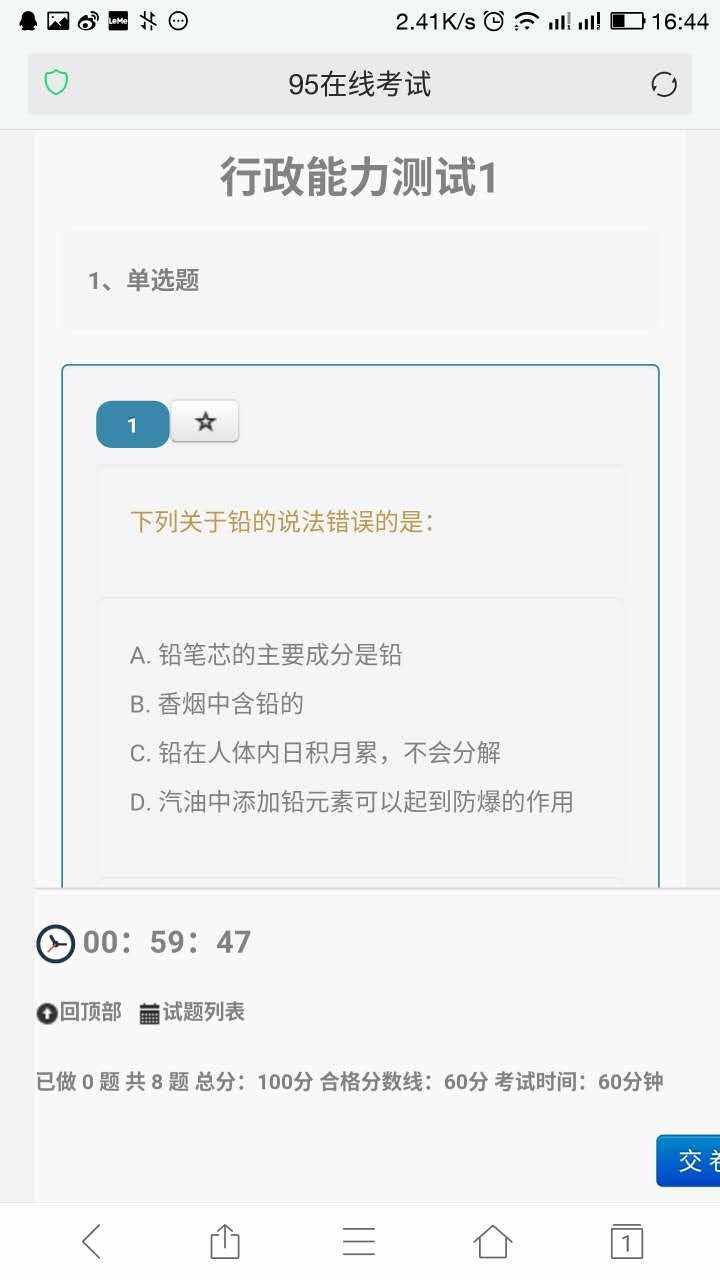Viewport: 720px width, 1280px height.
Task: Tap the tab counter showing 1
Action: pyautogui.click(x=626, y=1240)
